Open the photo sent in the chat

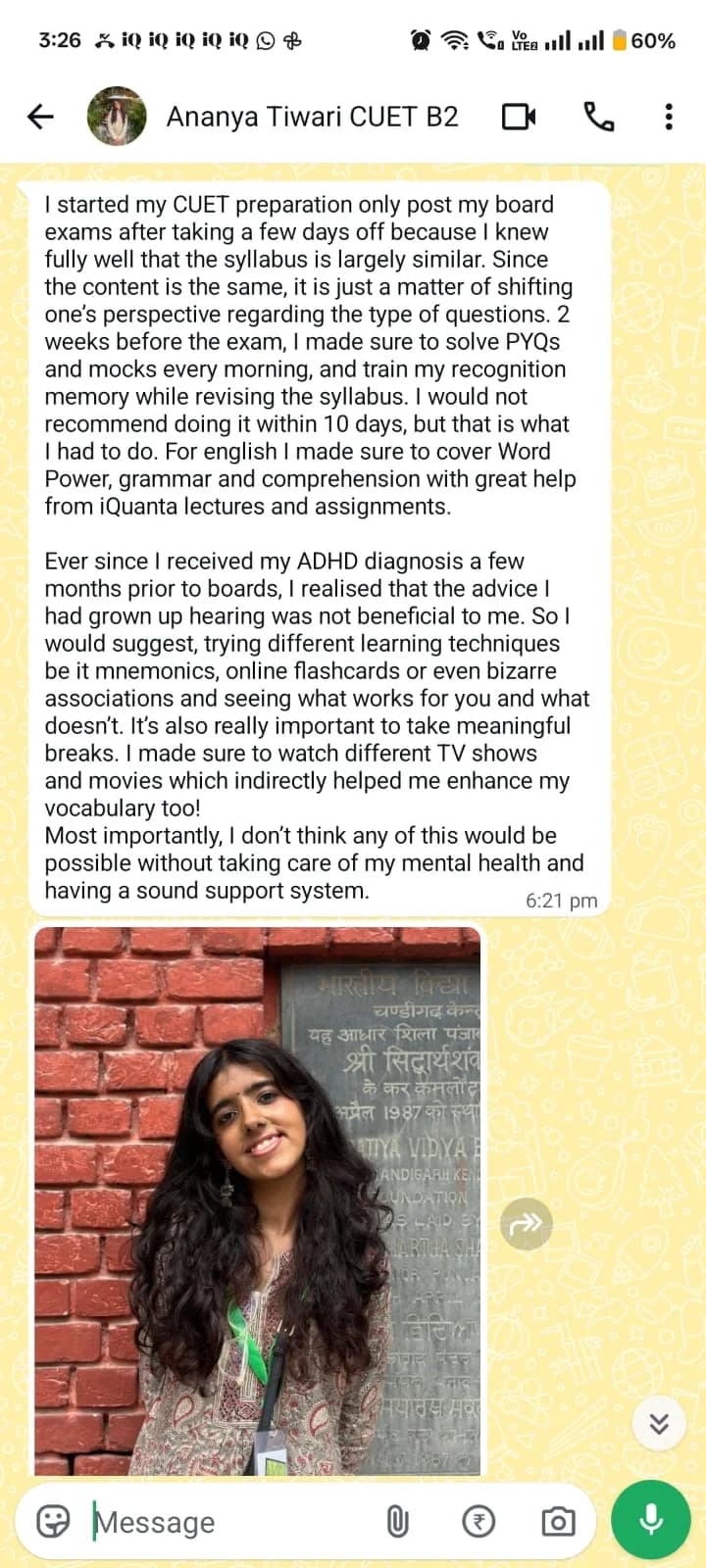click(x=258, y=1200)
